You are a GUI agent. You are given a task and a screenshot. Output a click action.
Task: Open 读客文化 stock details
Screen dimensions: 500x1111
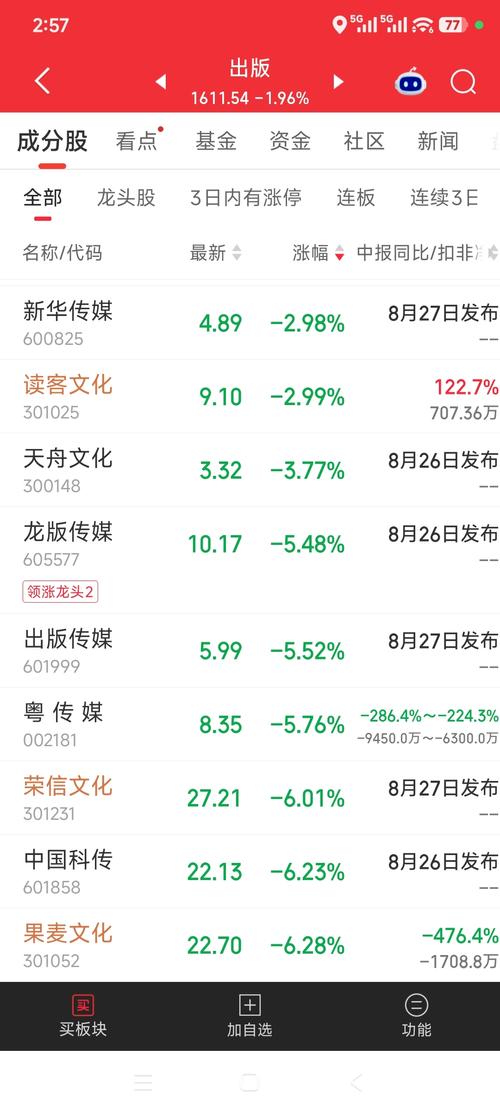point(250,397)
